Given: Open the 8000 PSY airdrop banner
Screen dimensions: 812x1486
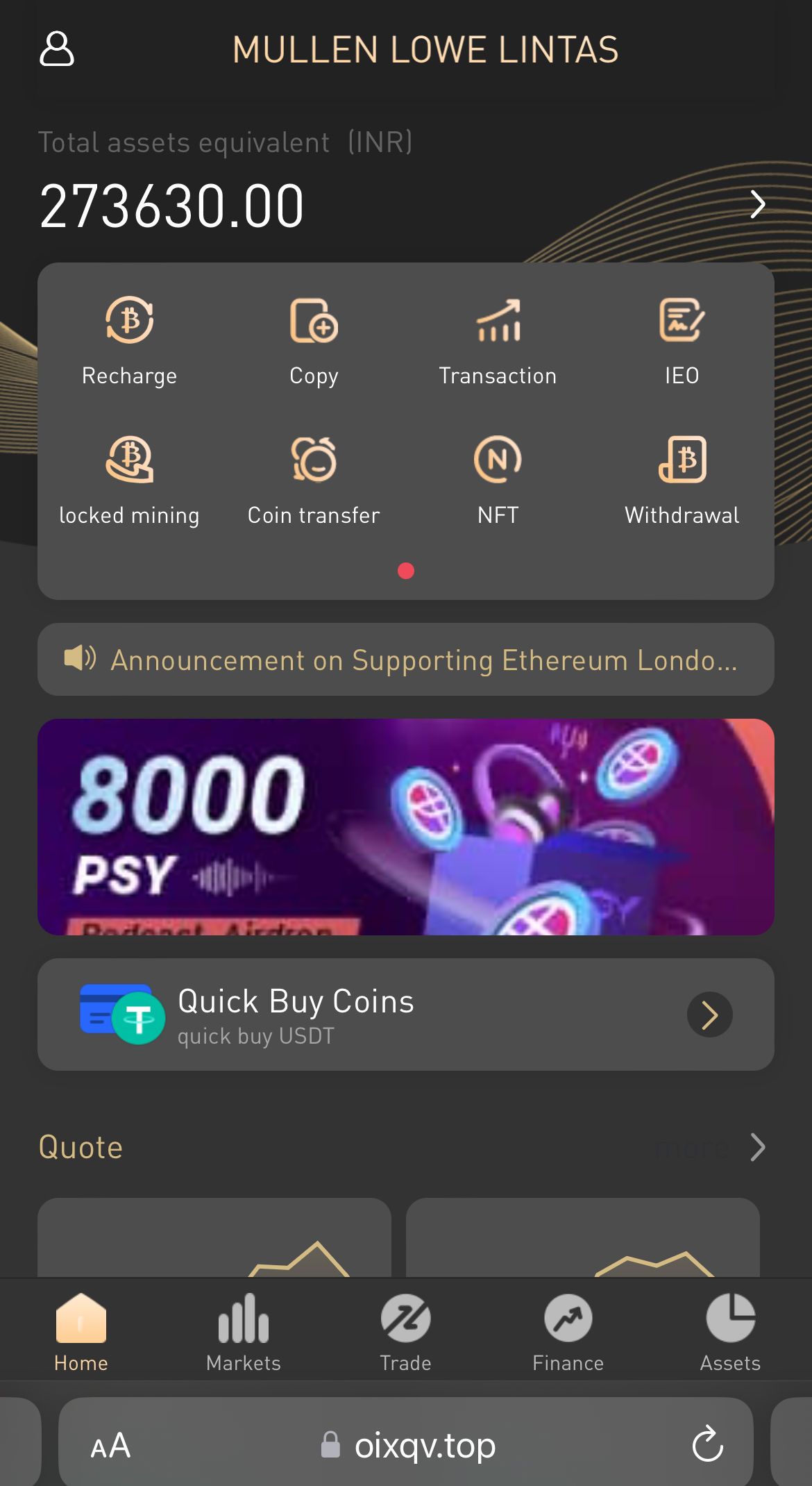Looking at the screenshot, I should (406, 826).
